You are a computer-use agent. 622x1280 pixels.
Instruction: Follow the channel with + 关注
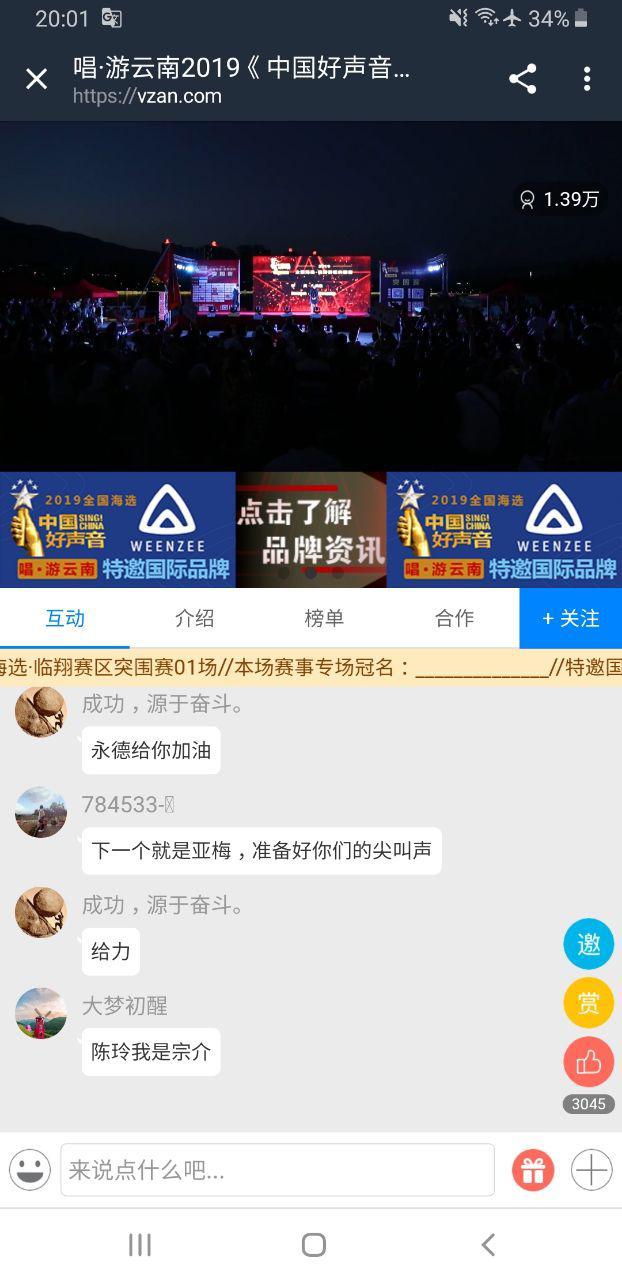pos(570,618)
